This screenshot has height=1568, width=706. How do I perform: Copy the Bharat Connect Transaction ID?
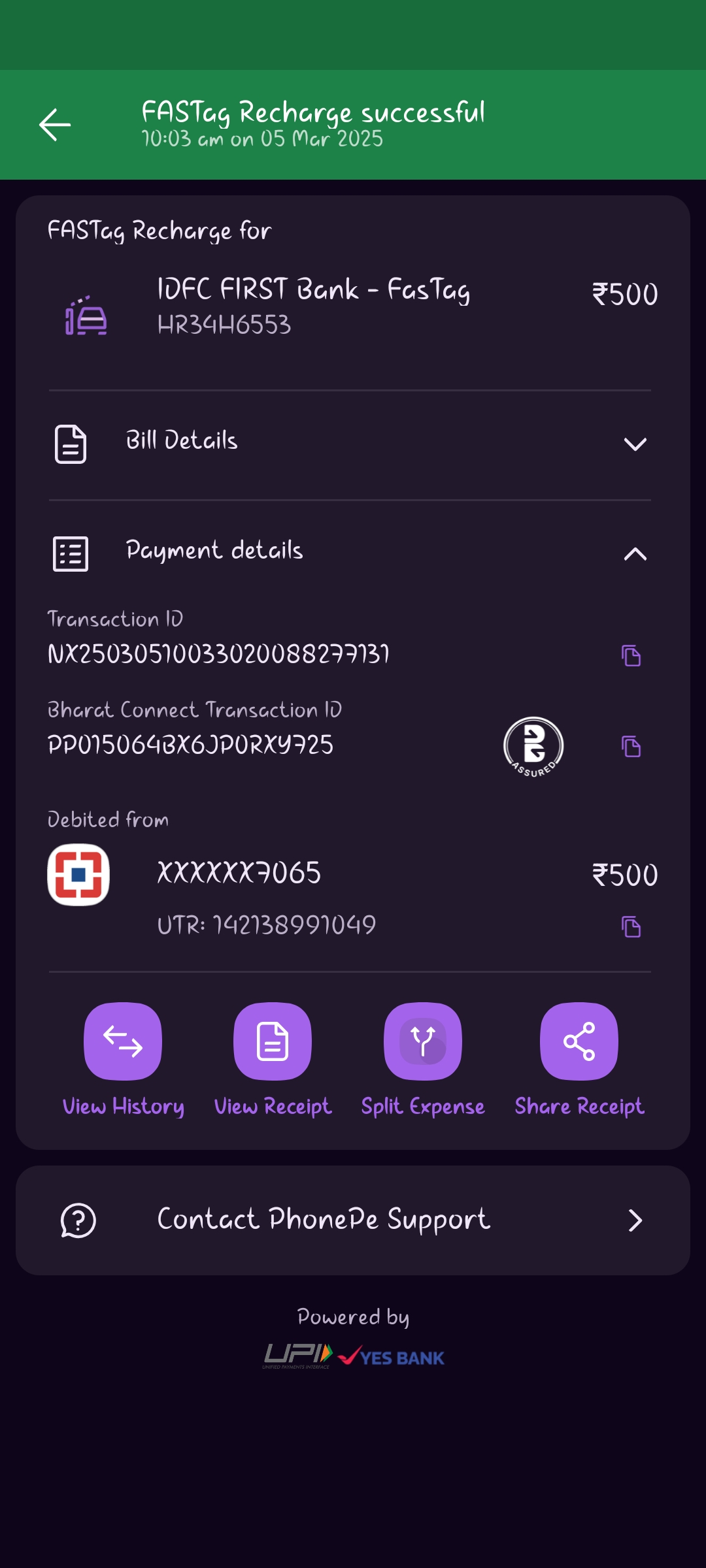(631, 746)
